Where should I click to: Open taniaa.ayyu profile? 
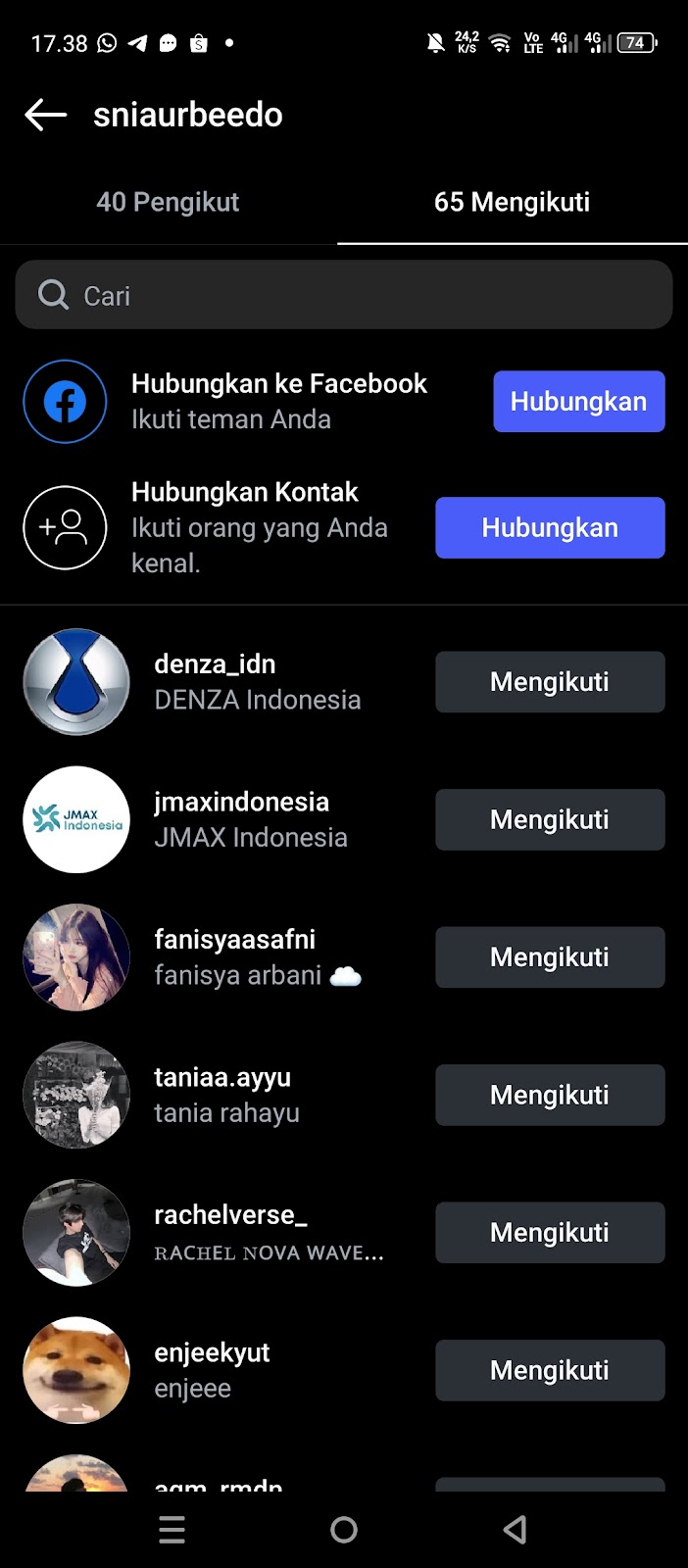click(x=222, y=1077)
